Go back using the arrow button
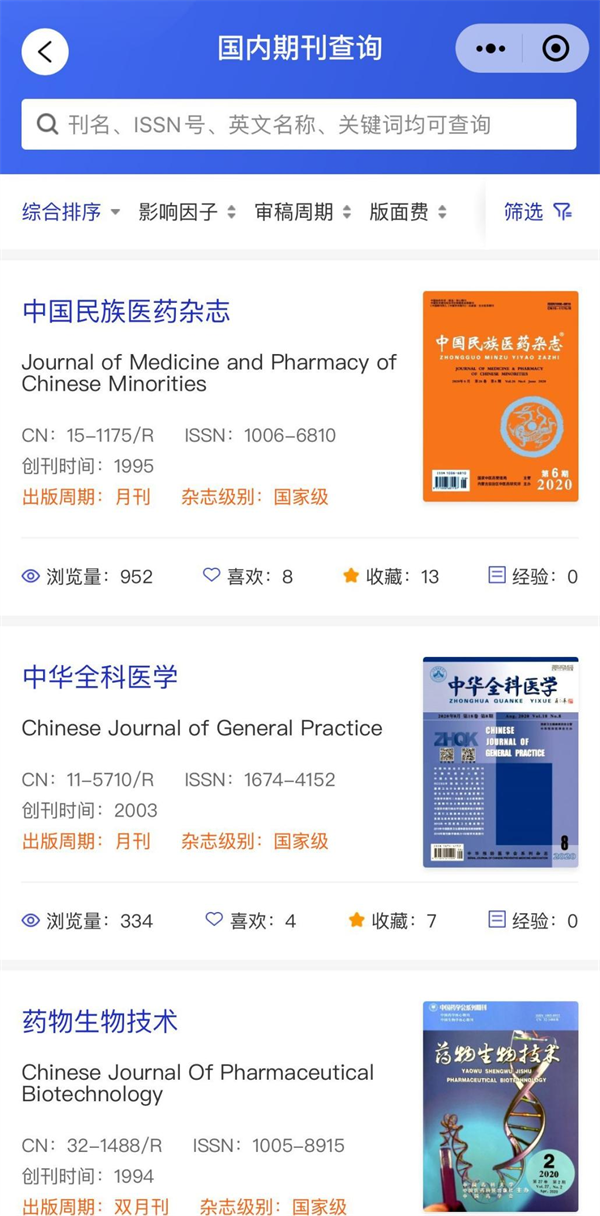The width and height of the screenshot is (600, 1216). pos(45,51)
